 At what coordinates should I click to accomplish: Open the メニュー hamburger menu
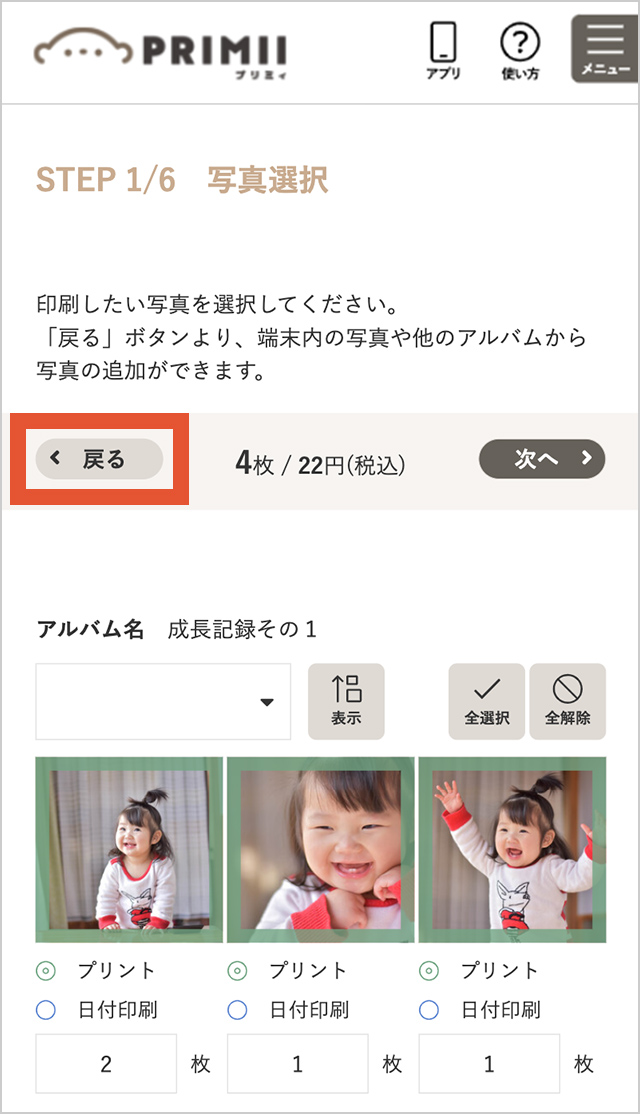[605, 49]
